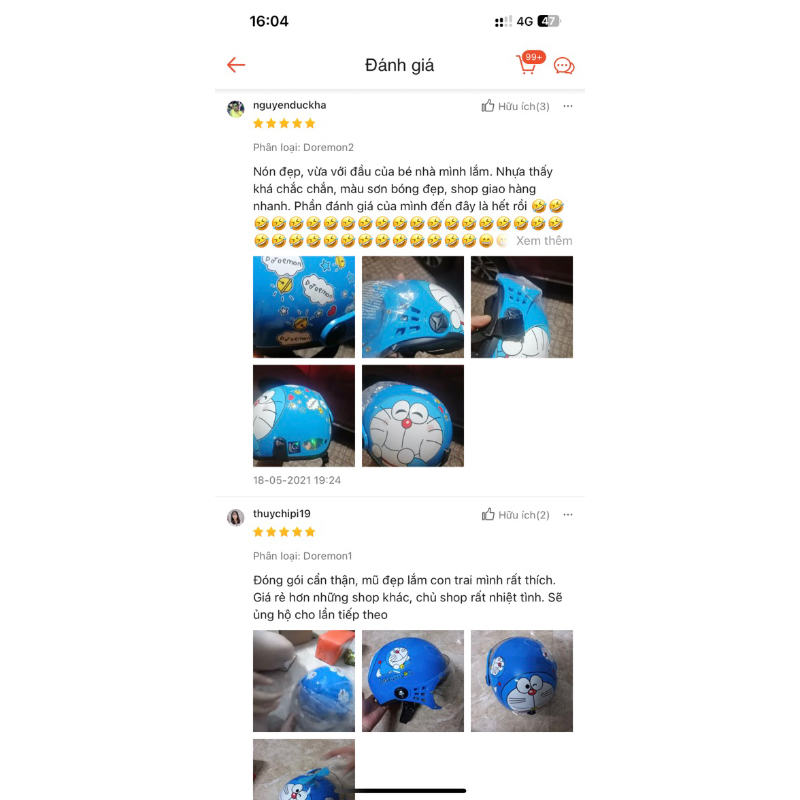Open the chat messages icon
Image resolution: width=800 pixels, height=800 pixels.
click(x=564, y=66)
